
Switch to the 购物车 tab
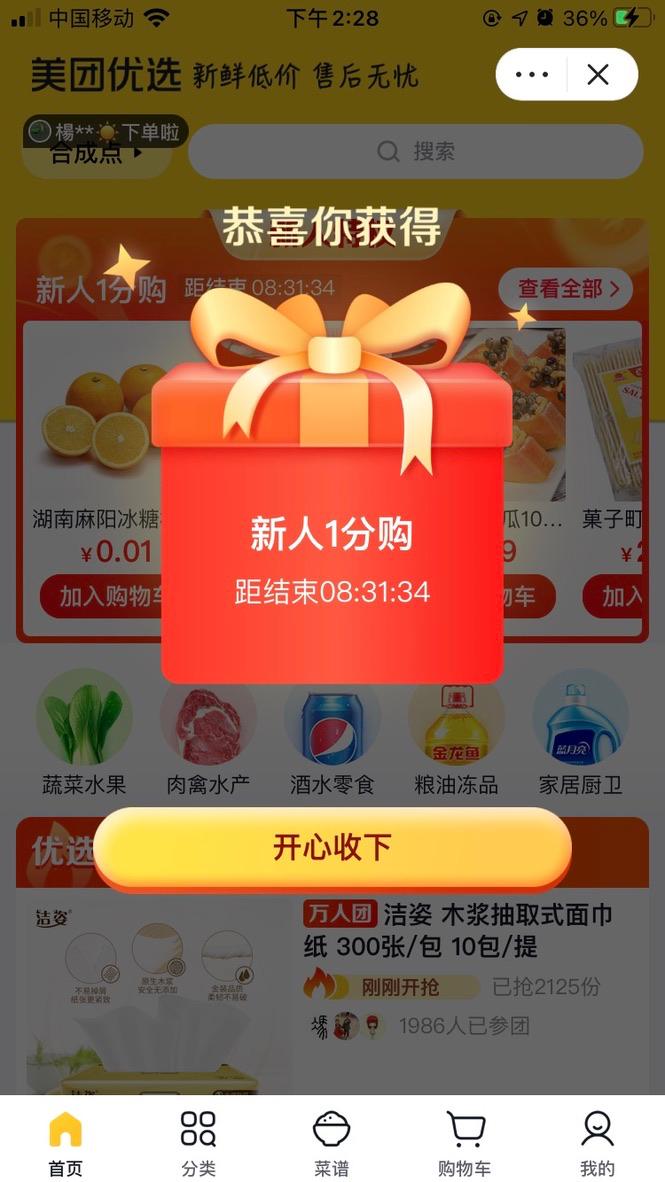pos(464,1143)
